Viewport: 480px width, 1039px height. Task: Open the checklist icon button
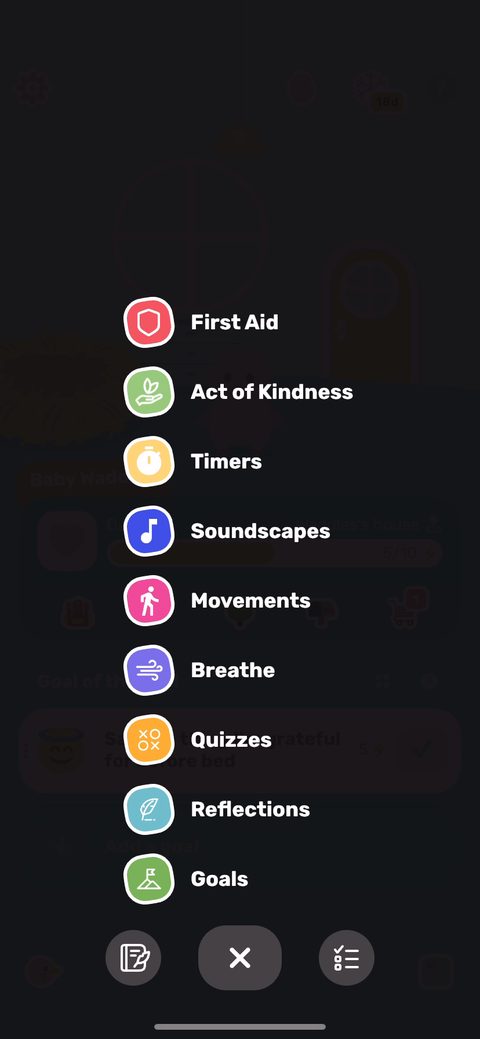pyautogui.click(x=347, y=958)
